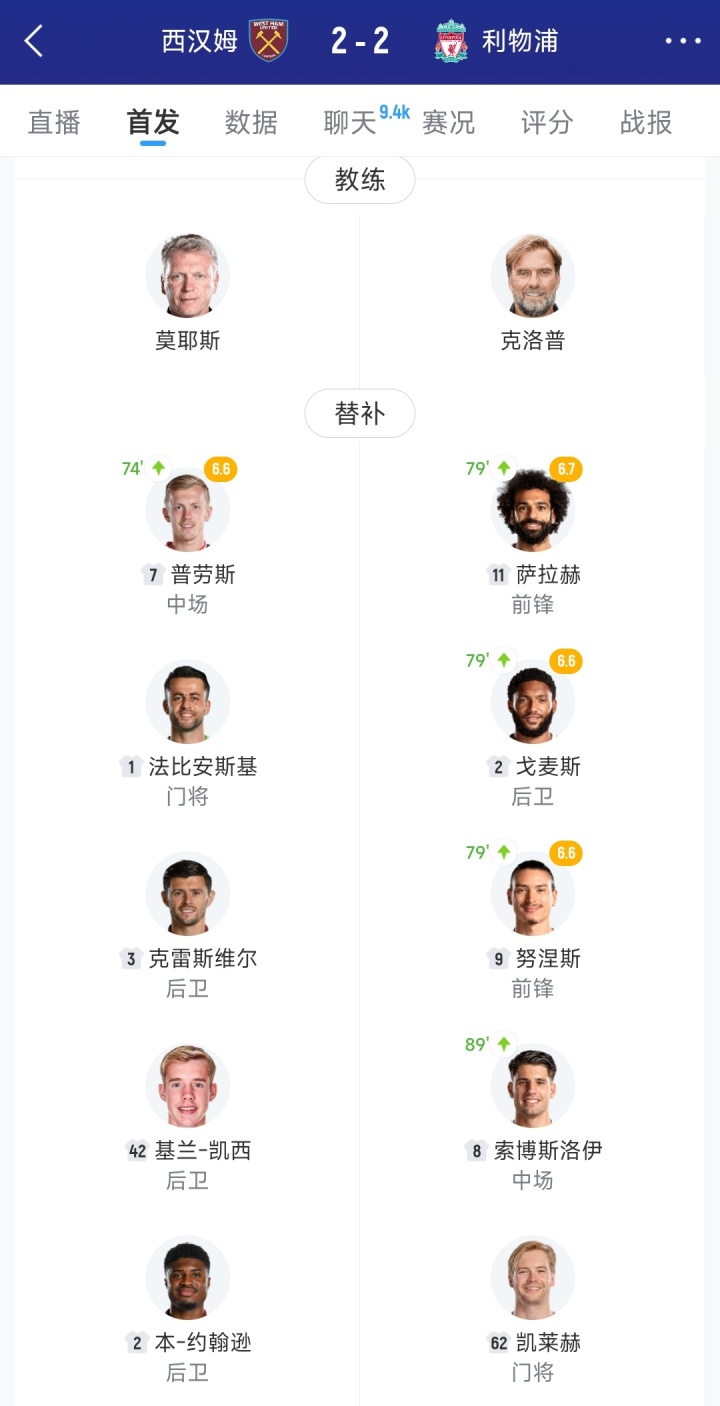View substitute 普劳斯 player details
Screen dimensions: 720x1406
[x=188, y=510]
